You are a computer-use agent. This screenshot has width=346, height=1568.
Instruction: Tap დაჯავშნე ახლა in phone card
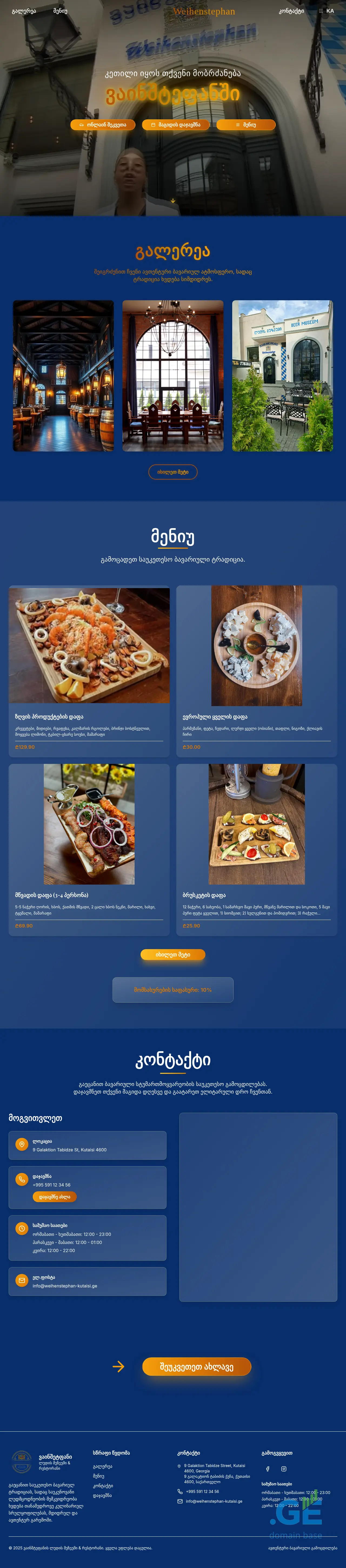point(54,1197)
